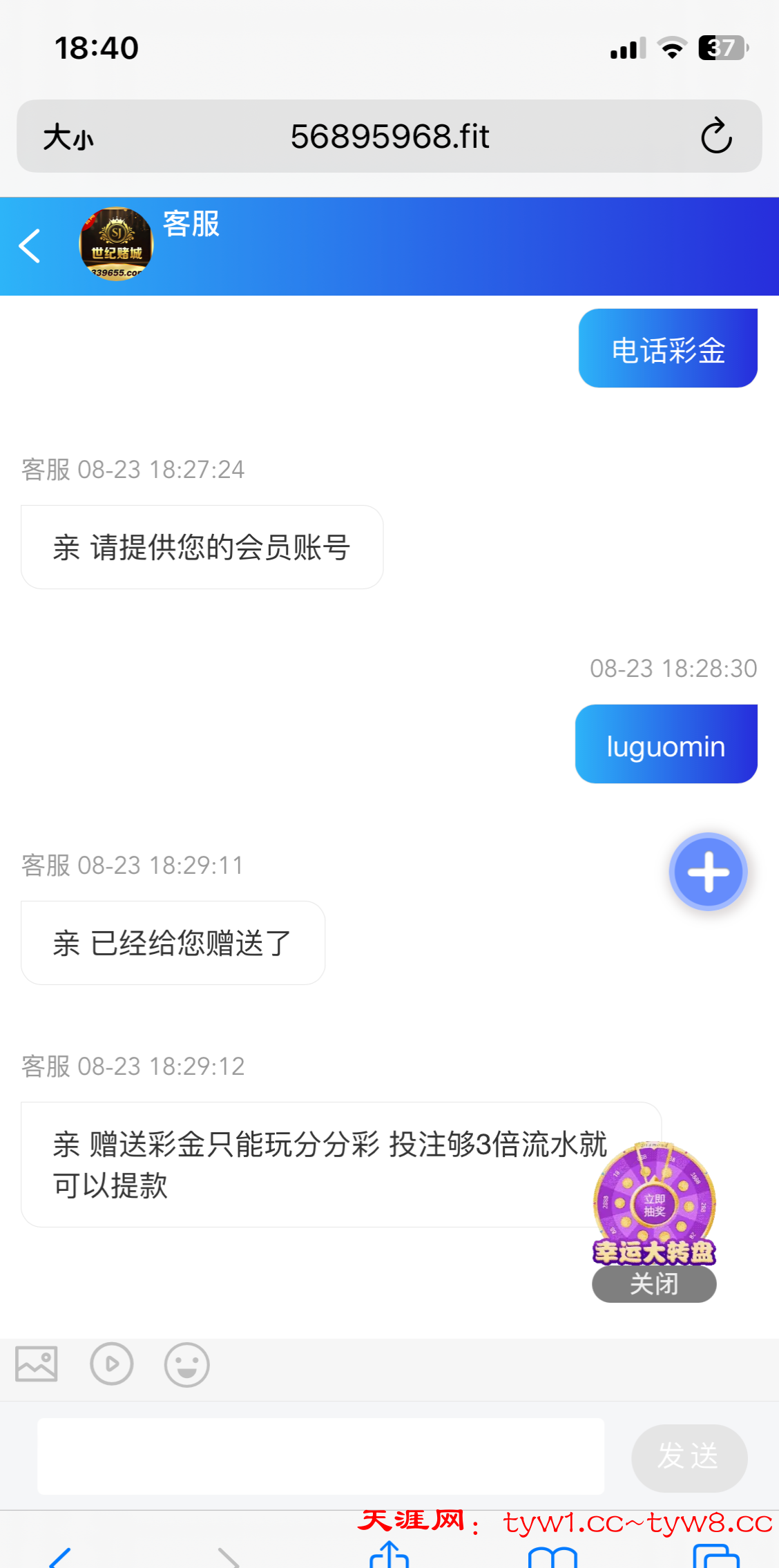Reload the page in the address bar
This screenshot has height=1568, width=779.
click(716, 135)
